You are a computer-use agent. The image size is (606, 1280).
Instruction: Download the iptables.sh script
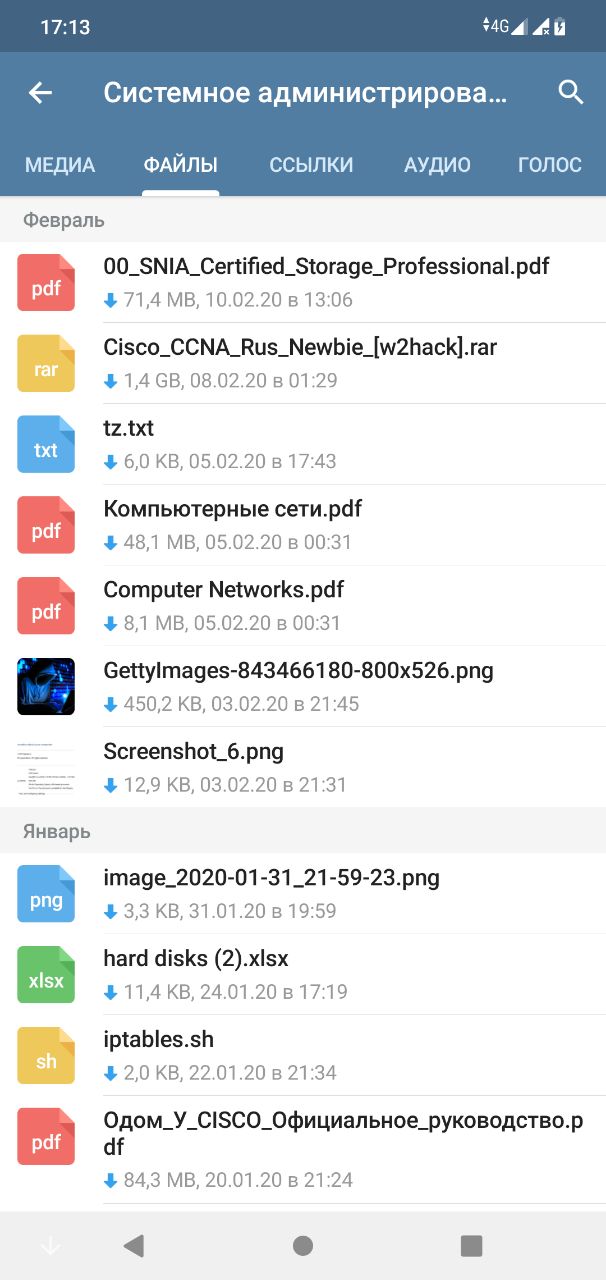pos(46,1056)
